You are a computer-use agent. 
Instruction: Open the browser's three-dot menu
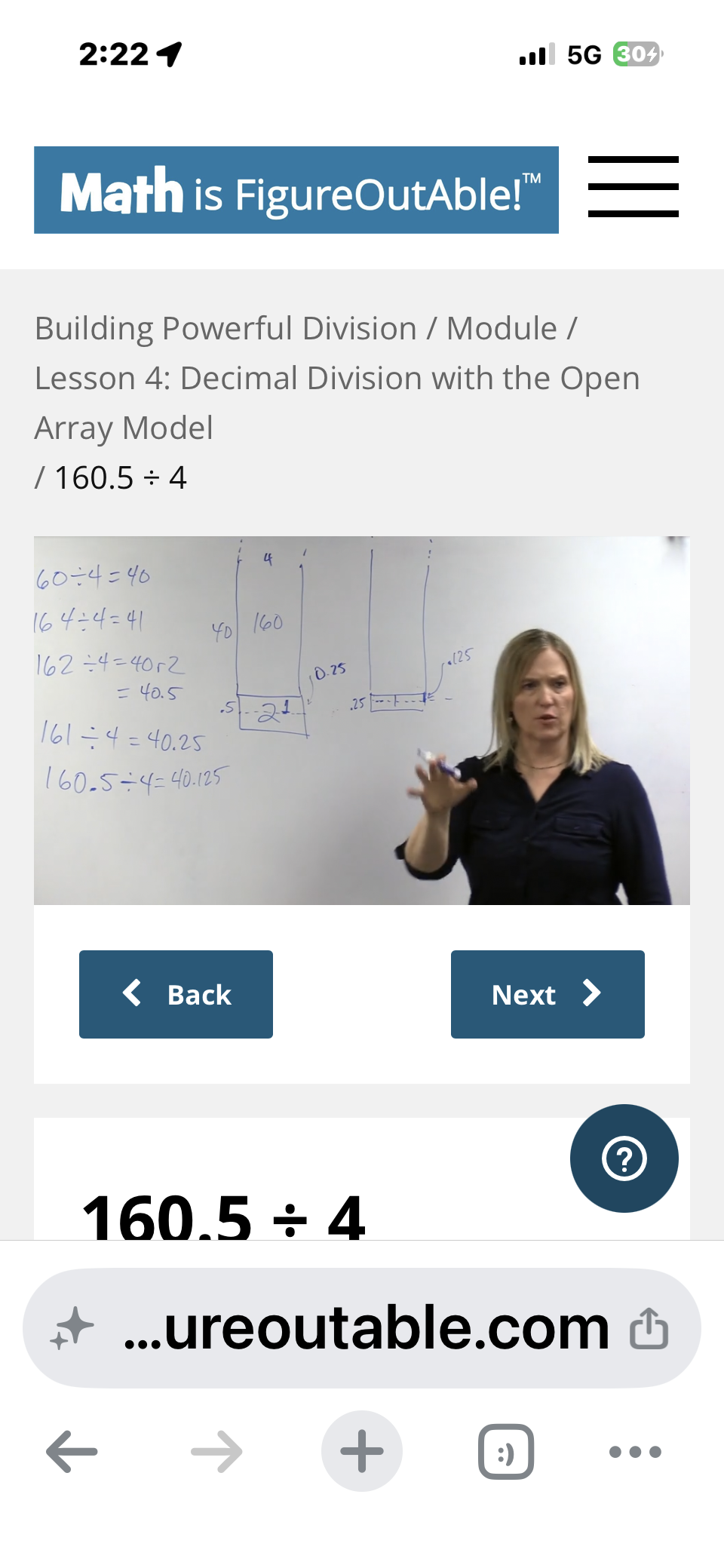pyautogui.click(x=635, y=1451)
